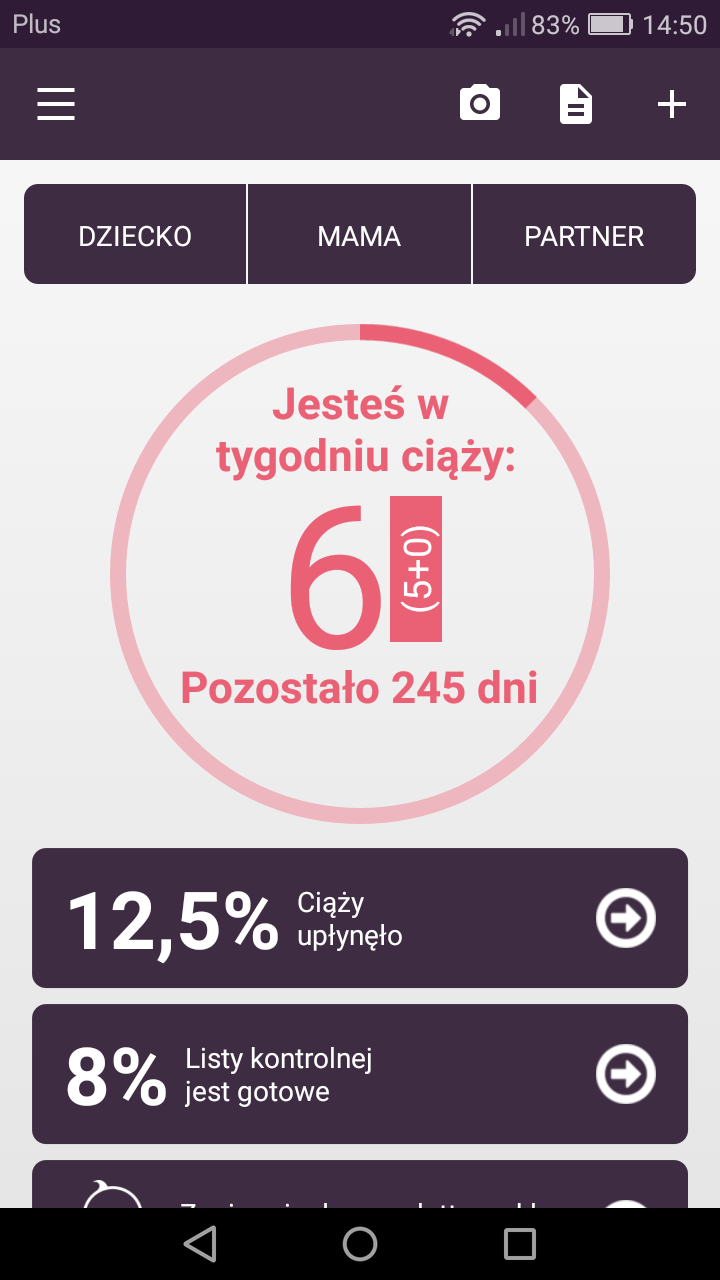Viewport: 720px width, 1280px height.
Task: Open the camera icon in toolbar
Action: pos(480,104)
